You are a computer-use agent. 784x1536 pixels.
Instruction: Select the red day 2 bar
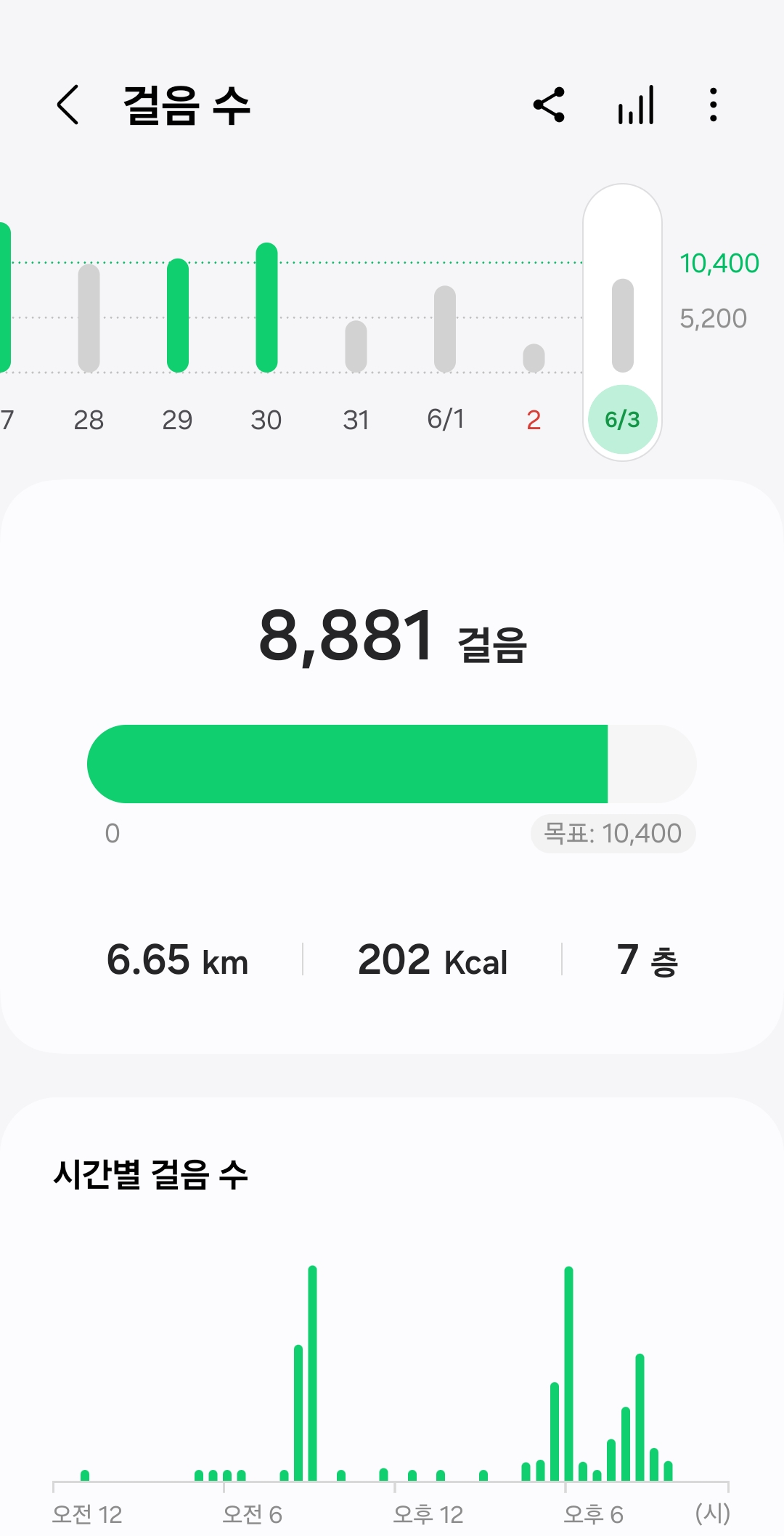(x=534, y=358)
